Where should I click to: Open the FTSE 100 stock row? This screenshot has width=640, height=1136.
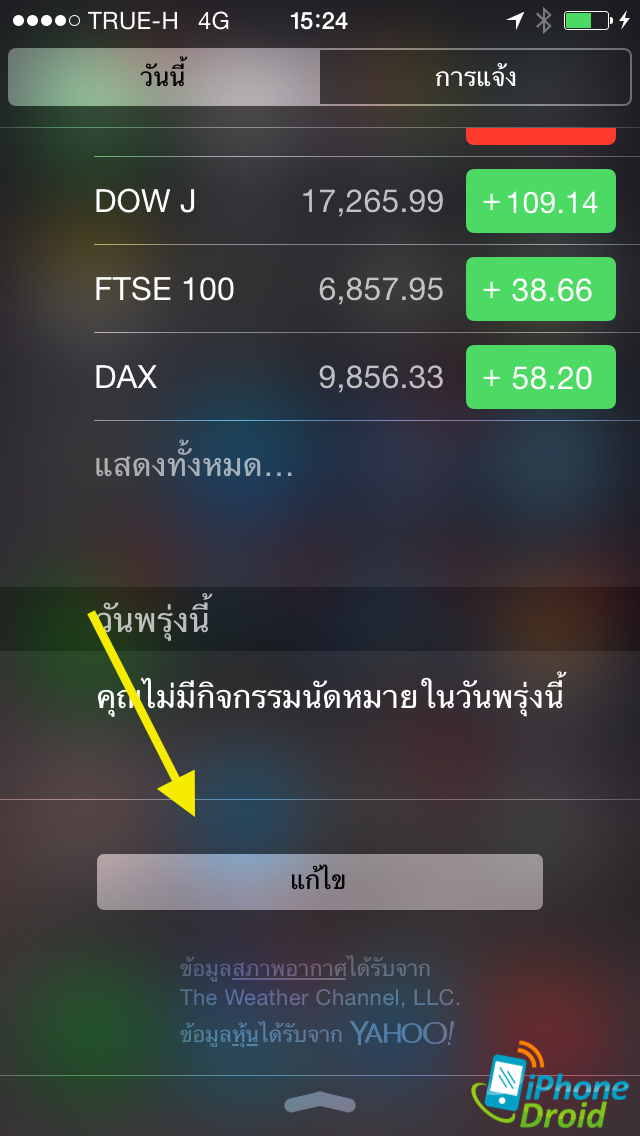coord(355,289)
